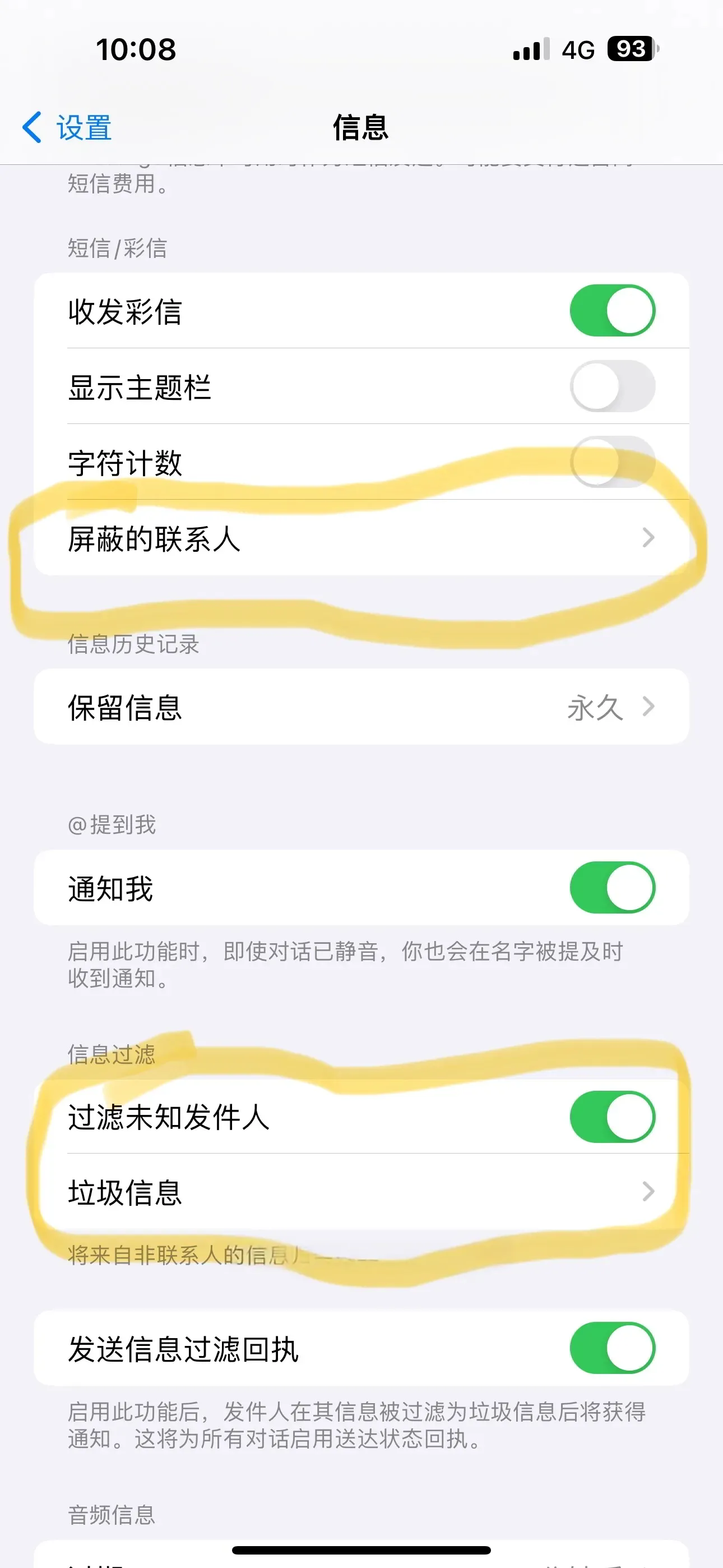The image size is (723, 1568).
Task: Disable 发送信息过滤回执
Action: 611,1348
